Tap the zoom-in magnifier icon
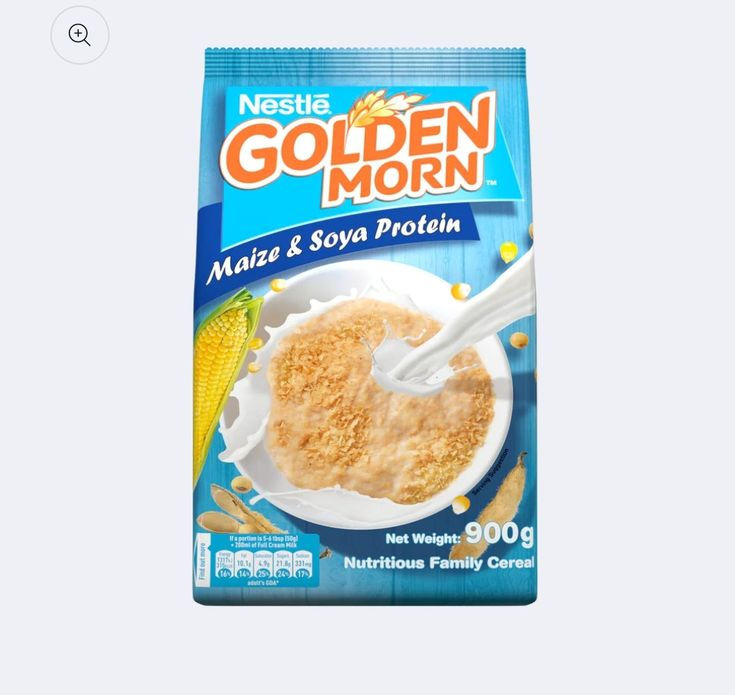This screenshot has height=695, width=735. [x=80, y=35]
